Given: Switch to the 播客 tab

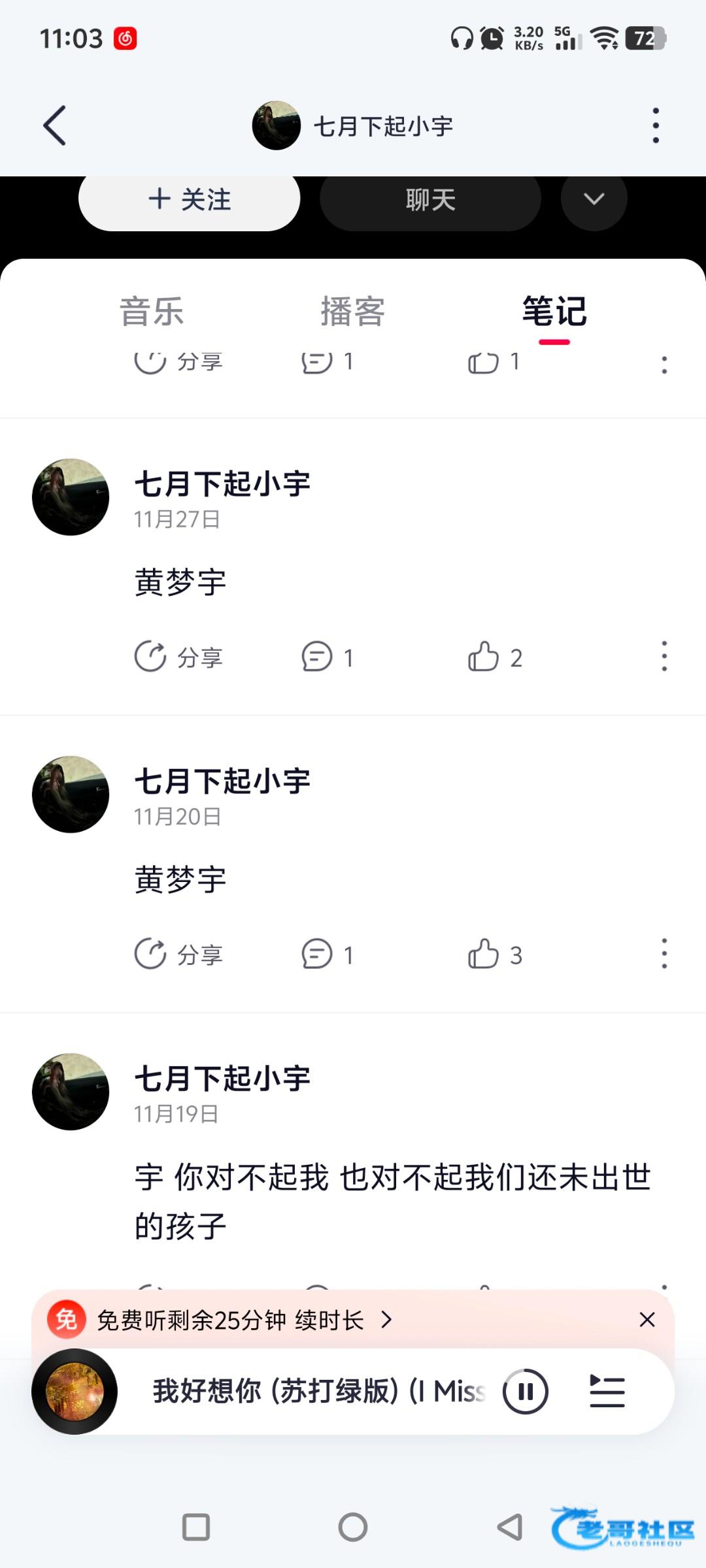Looking at the screenshot, I should tap(352, 312).
